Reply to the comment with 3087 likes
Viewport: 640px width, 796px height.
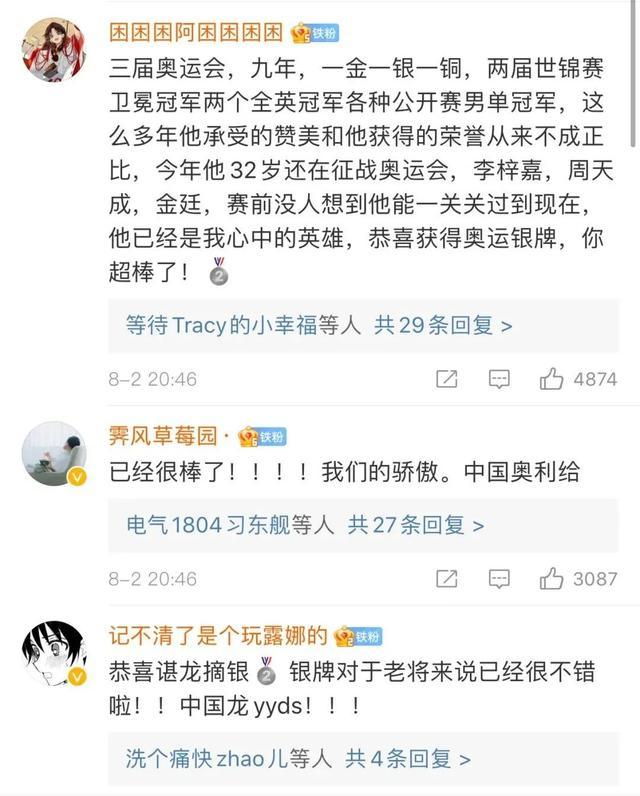(x=499, y=579)
